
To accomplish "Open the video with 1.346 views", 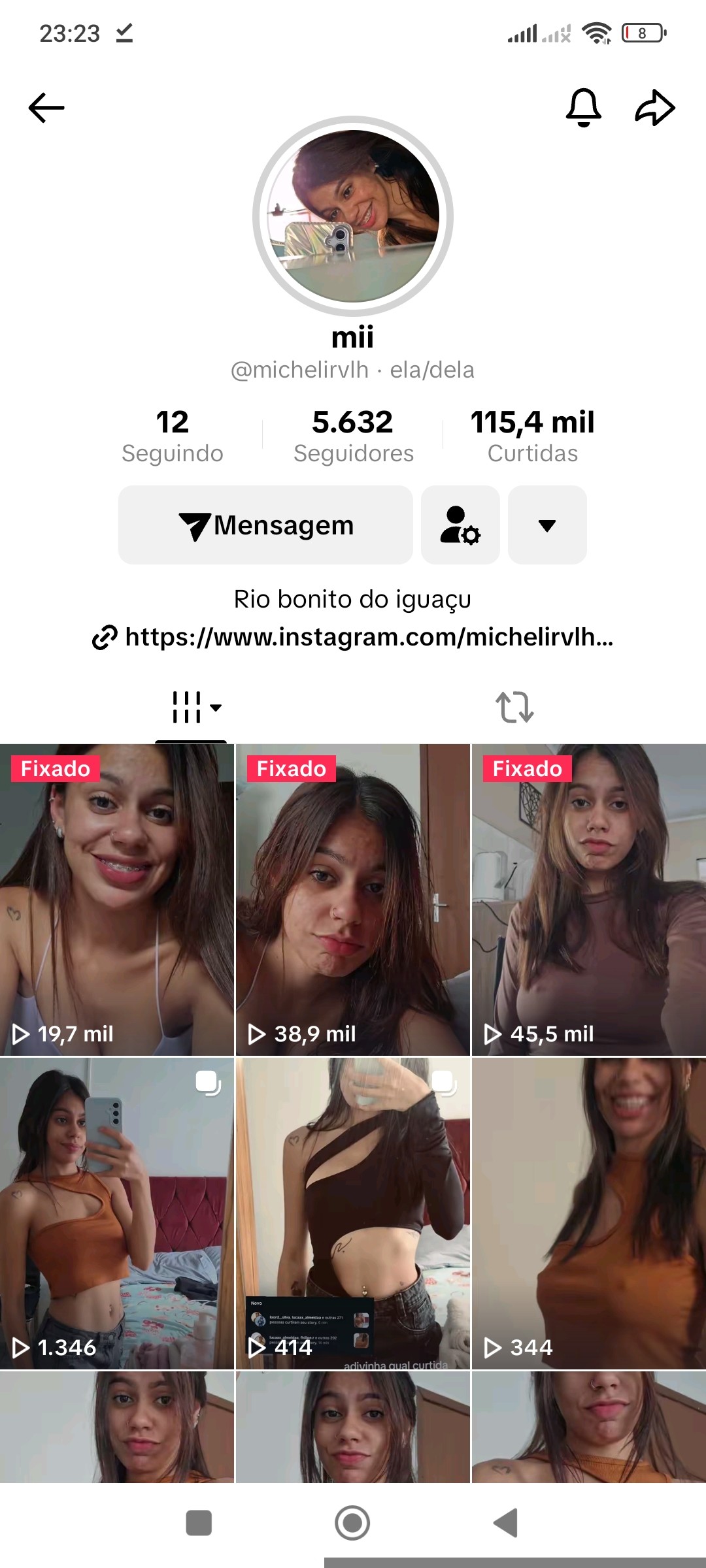I will coord(117,1213).
